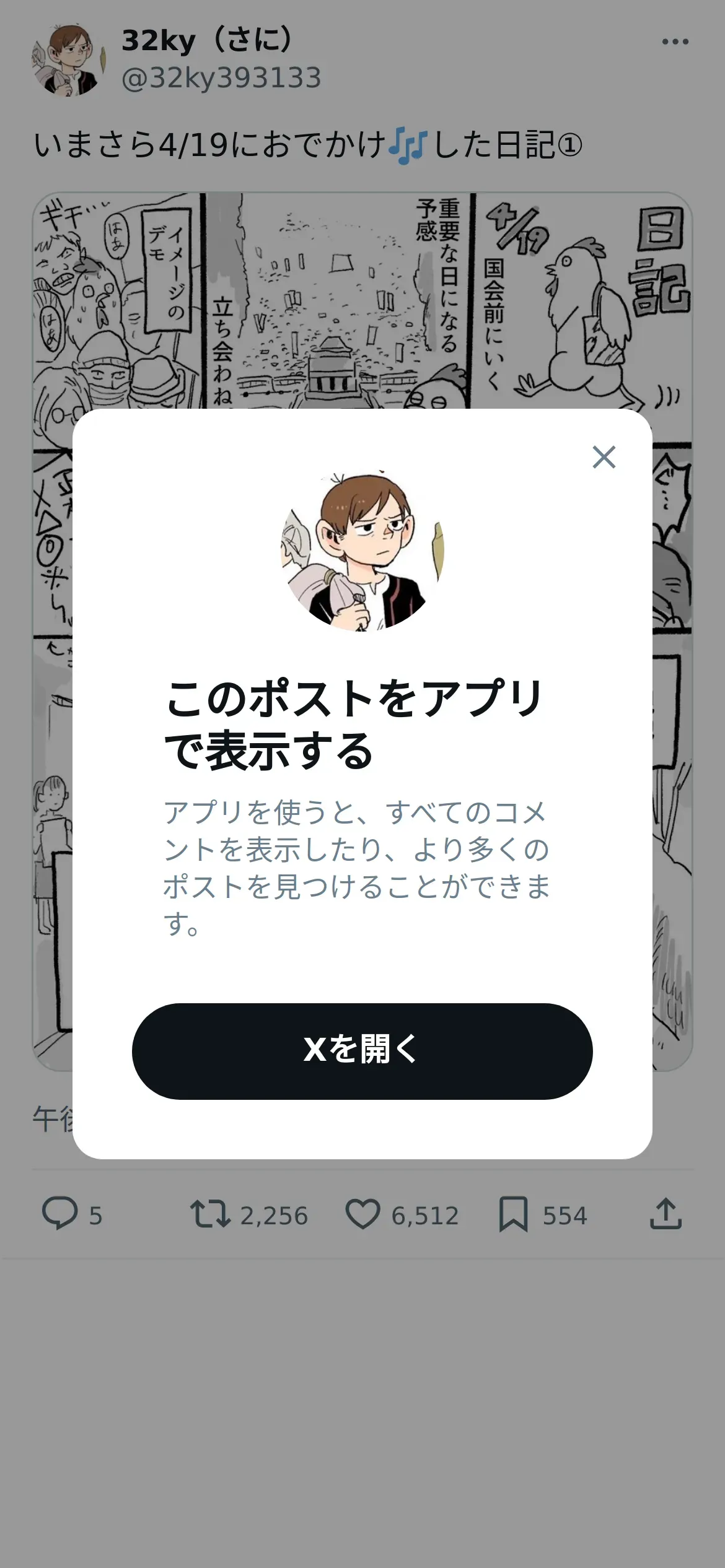
Task: Reply via the comment icon
Action: [x=59, y=1213]
